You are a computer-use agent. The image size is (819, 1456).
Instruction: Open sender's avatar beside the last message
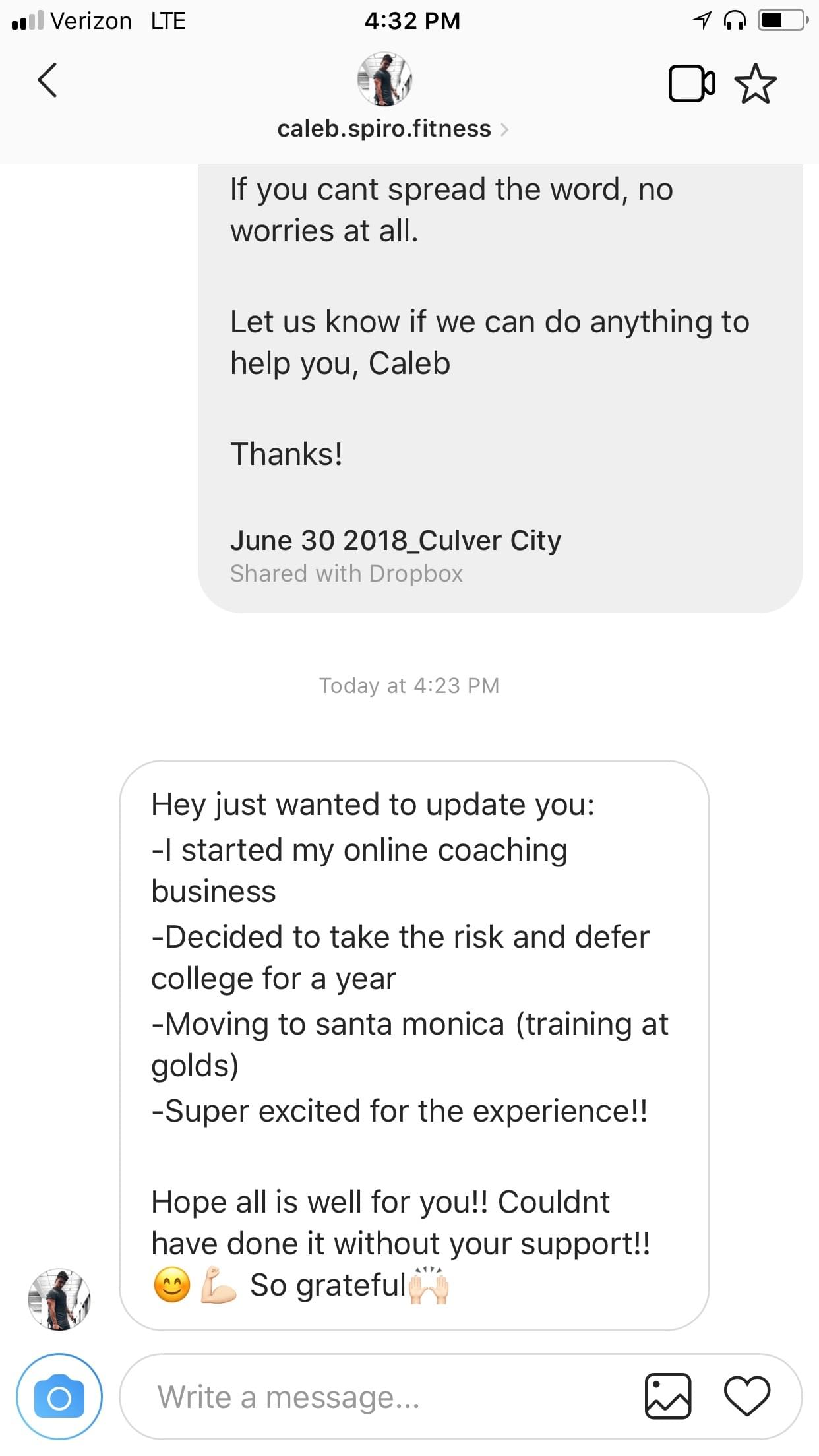(x=59, y=1299)
